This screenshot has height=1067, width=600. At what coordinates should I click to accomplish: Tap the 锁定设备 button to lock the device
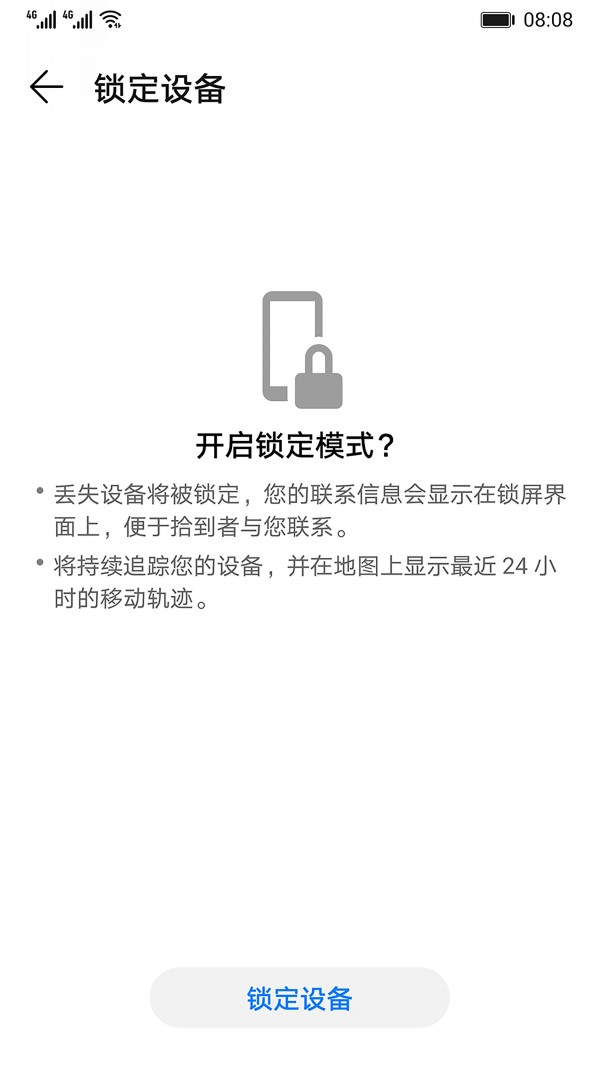[299, 998]
